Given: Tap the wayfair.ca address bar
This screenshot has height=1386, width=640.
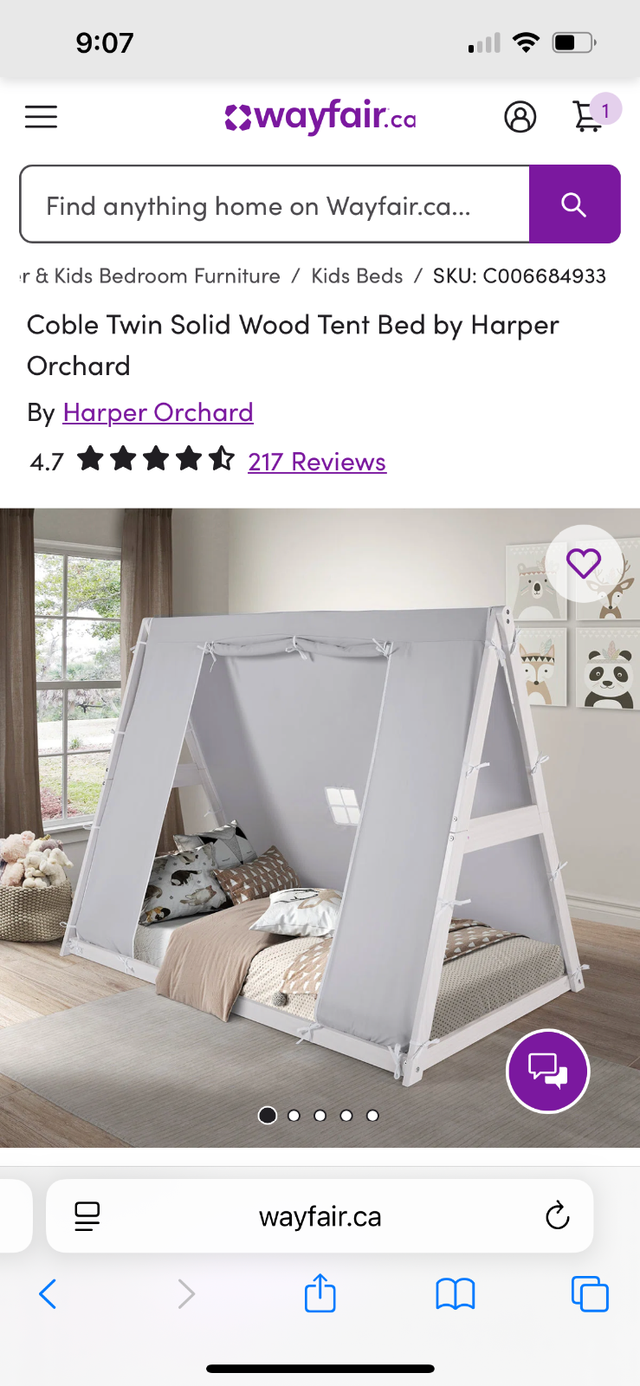Looking at the screenshot, I should [320, 1216].
